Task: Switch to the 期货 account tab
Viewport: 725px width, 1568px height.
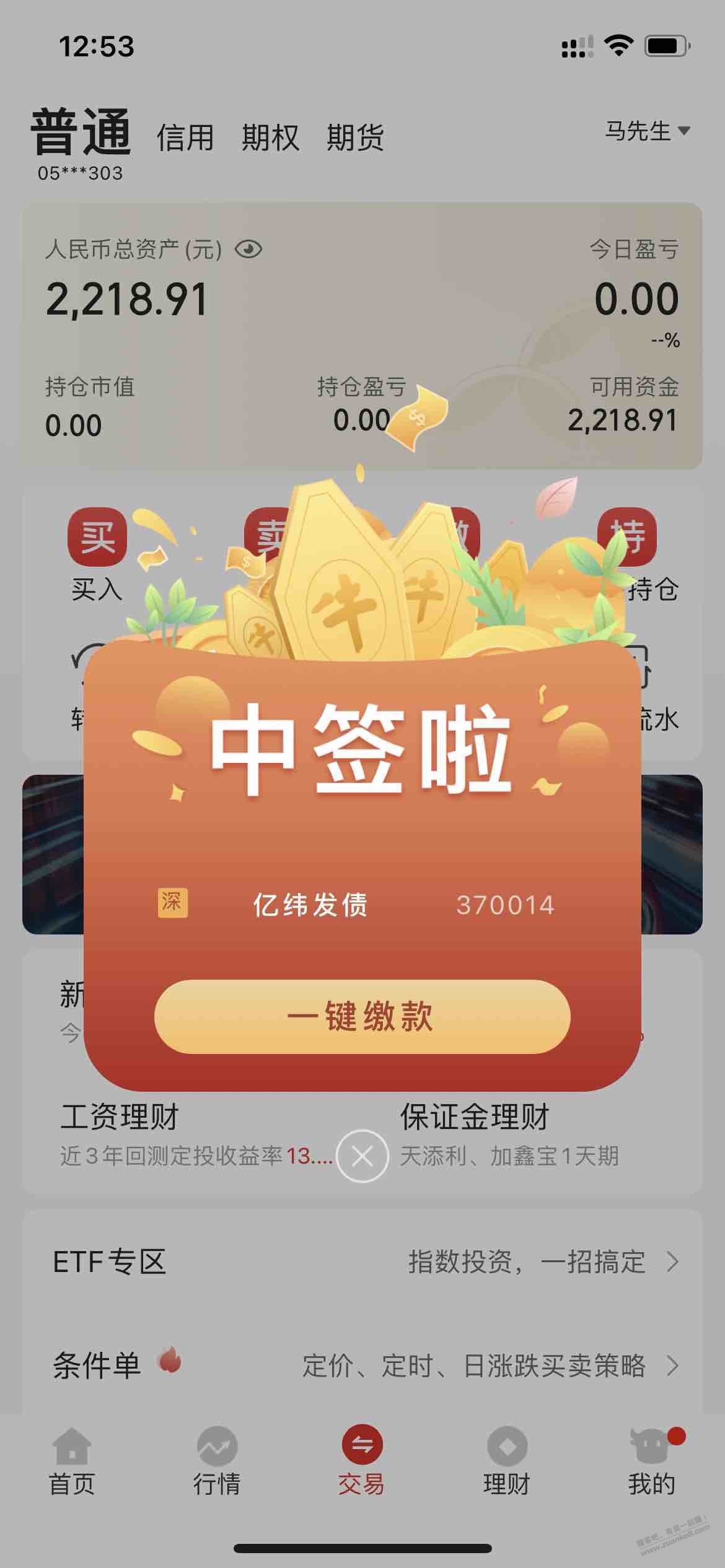Action: coord(355,137)
